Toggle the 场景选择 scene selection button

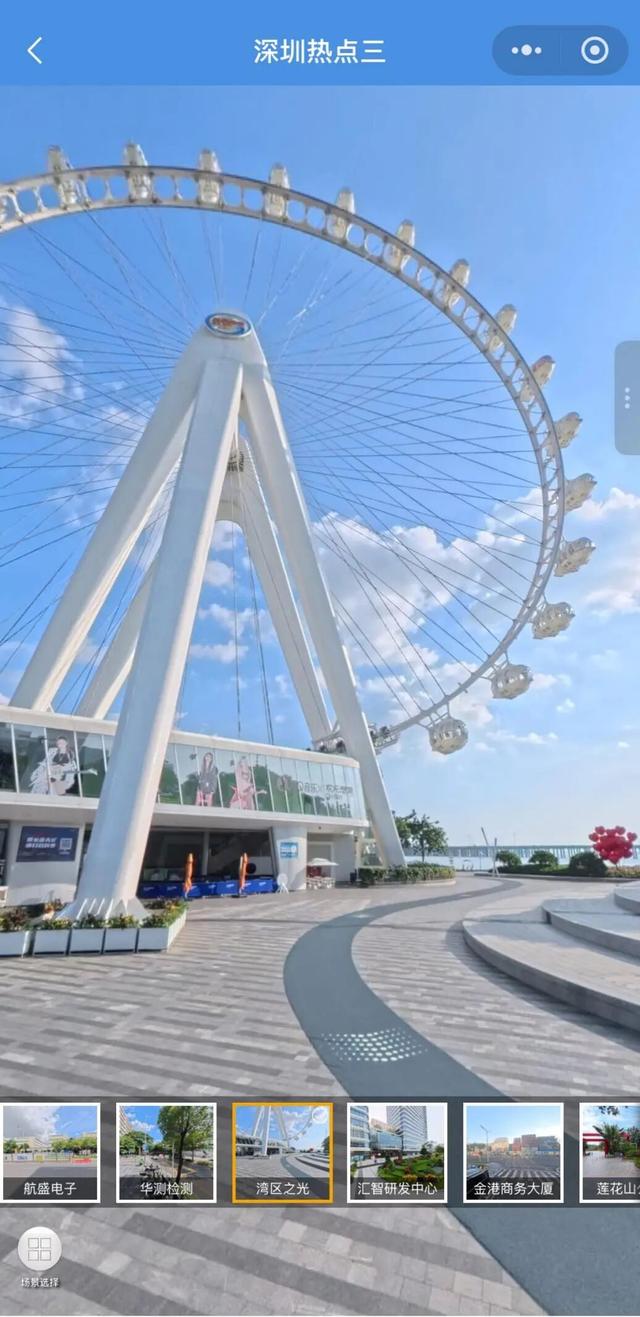(x=40, y=1257)
